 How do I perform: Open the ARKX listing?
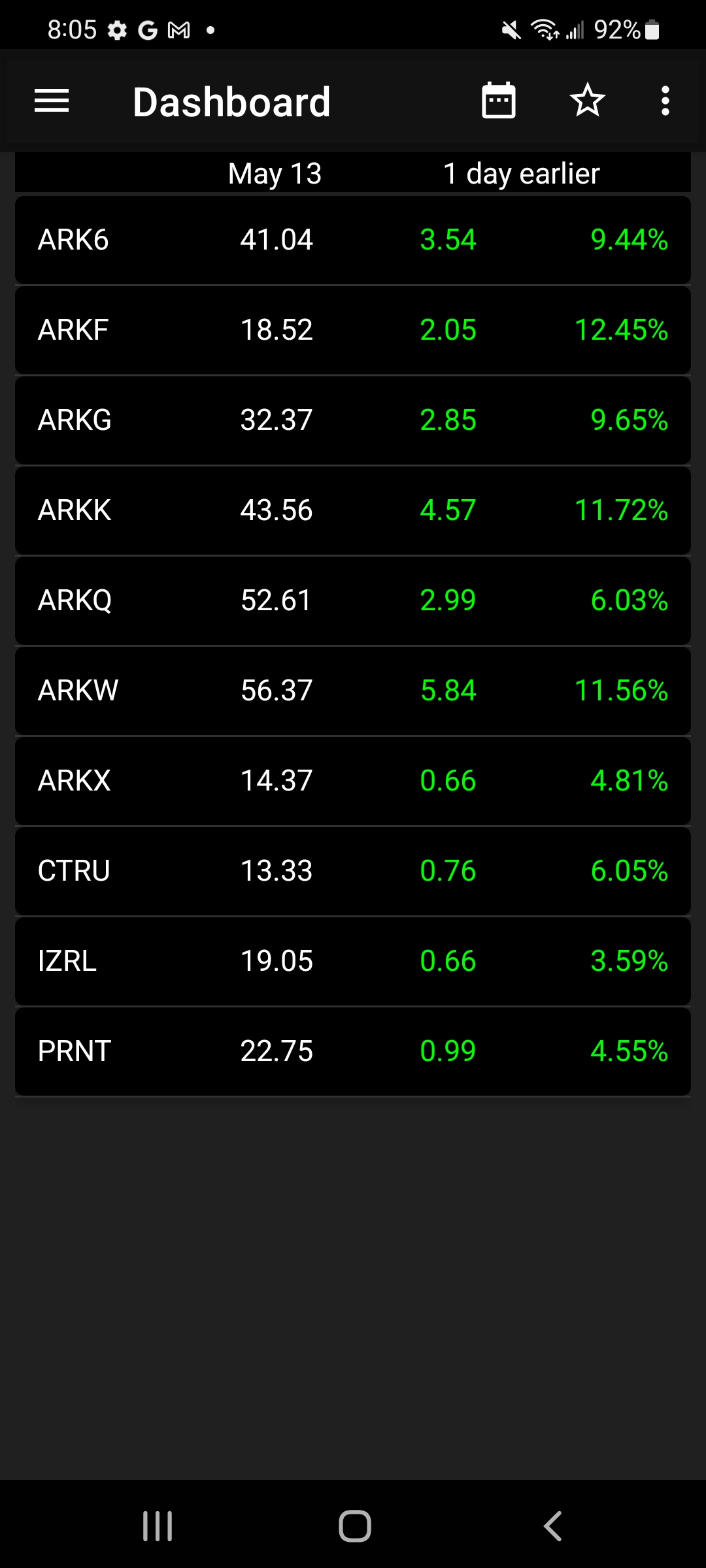coord(353,781)
